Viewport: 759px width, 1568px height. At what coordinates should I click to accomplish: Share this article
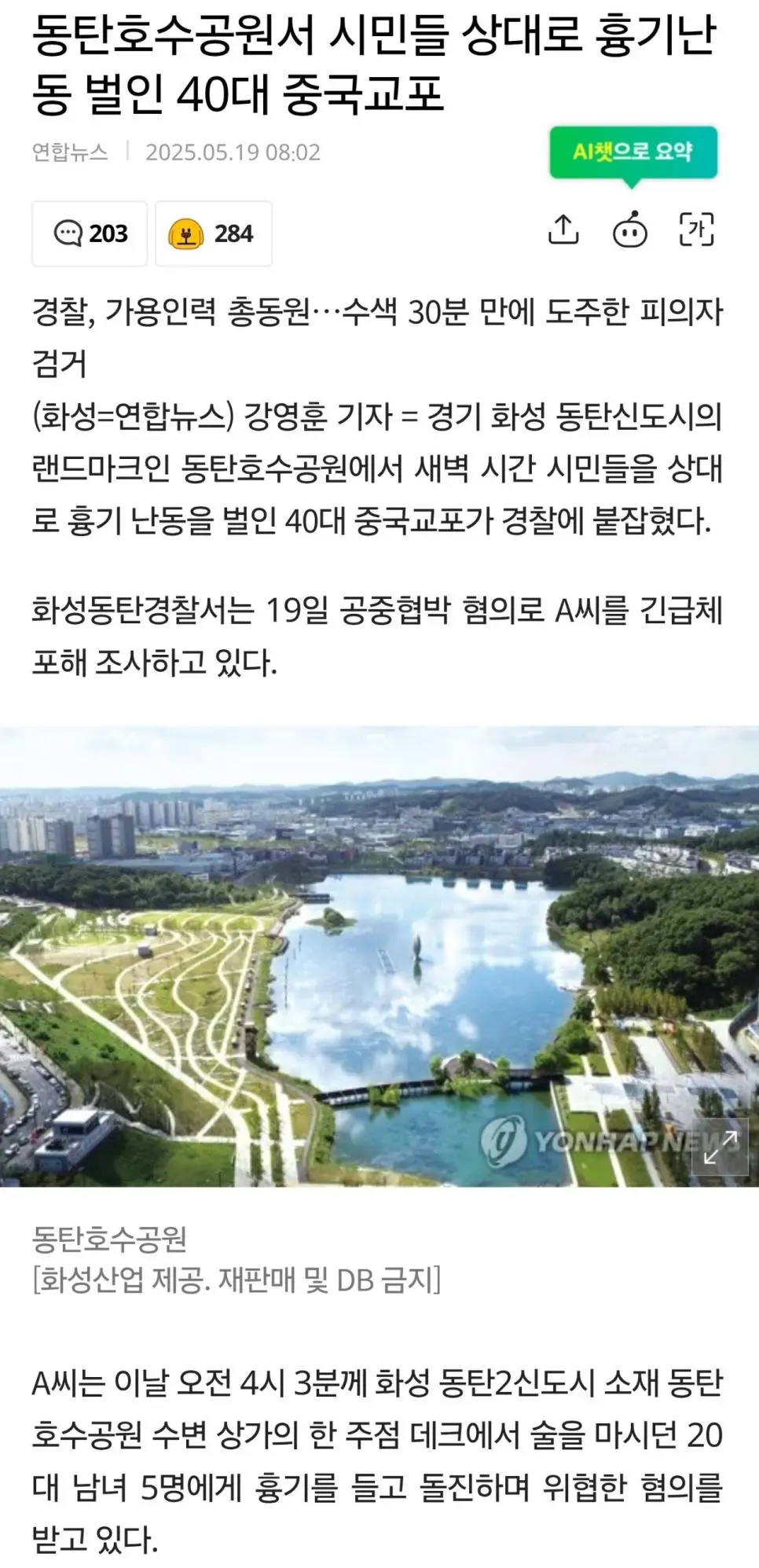[563, 230]
